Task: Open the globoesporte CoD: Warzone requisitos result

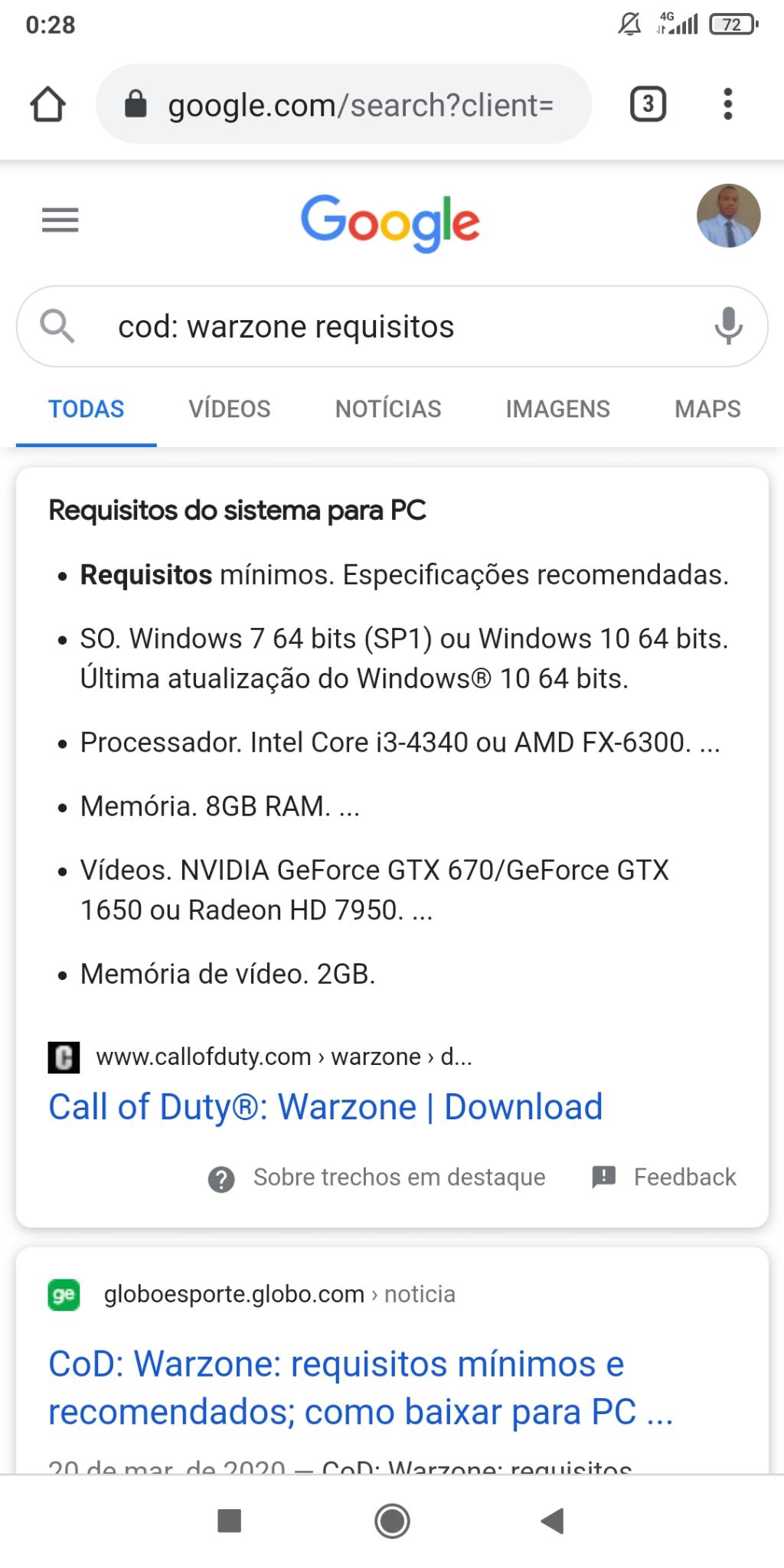Action: (361, 1387)
